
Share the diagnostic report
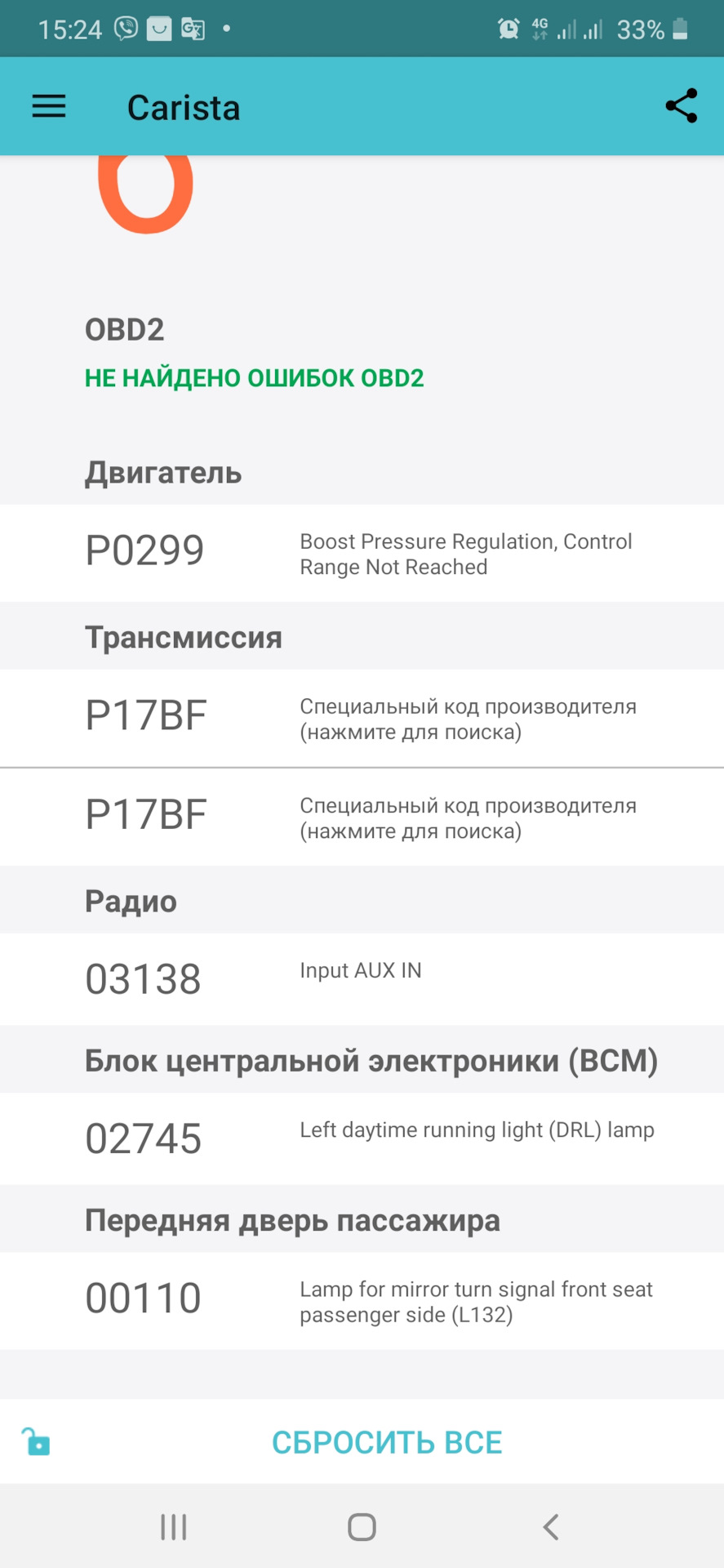(x=681, y=106)
